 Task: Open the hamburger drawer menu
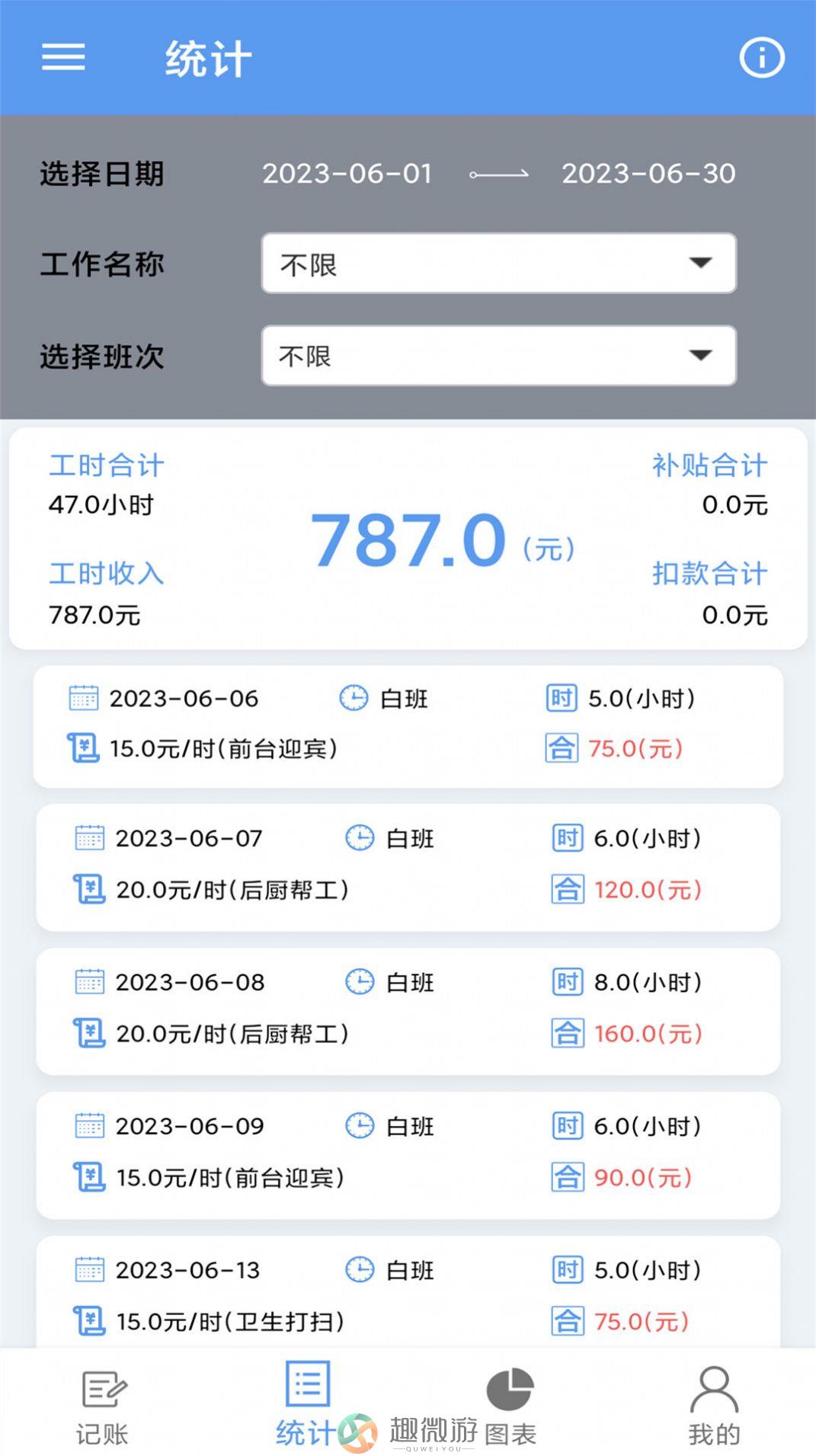63,56
